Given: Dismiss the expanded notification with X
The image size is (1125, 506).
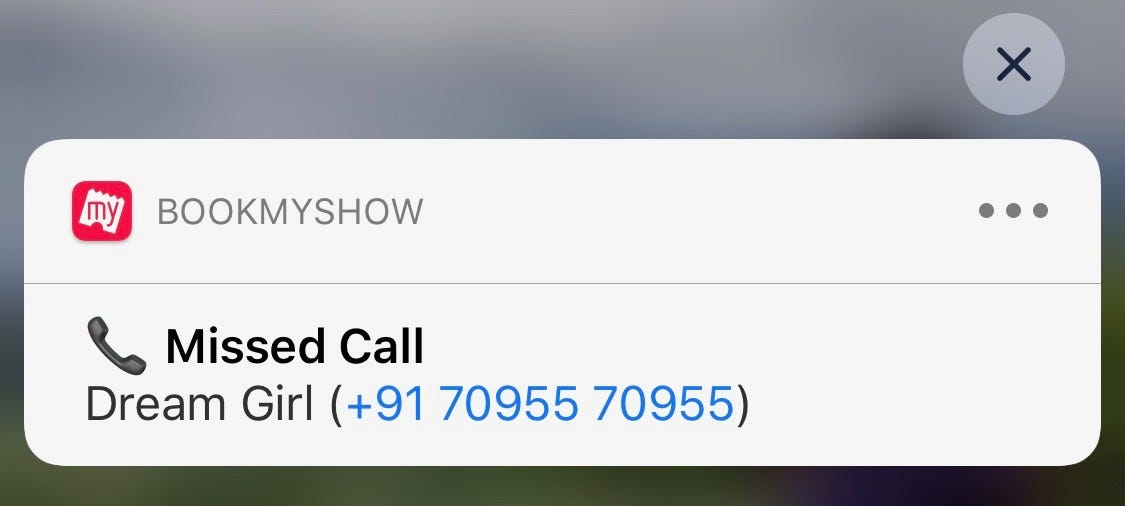Looking at the screenshot, I should pos(1013,66).
